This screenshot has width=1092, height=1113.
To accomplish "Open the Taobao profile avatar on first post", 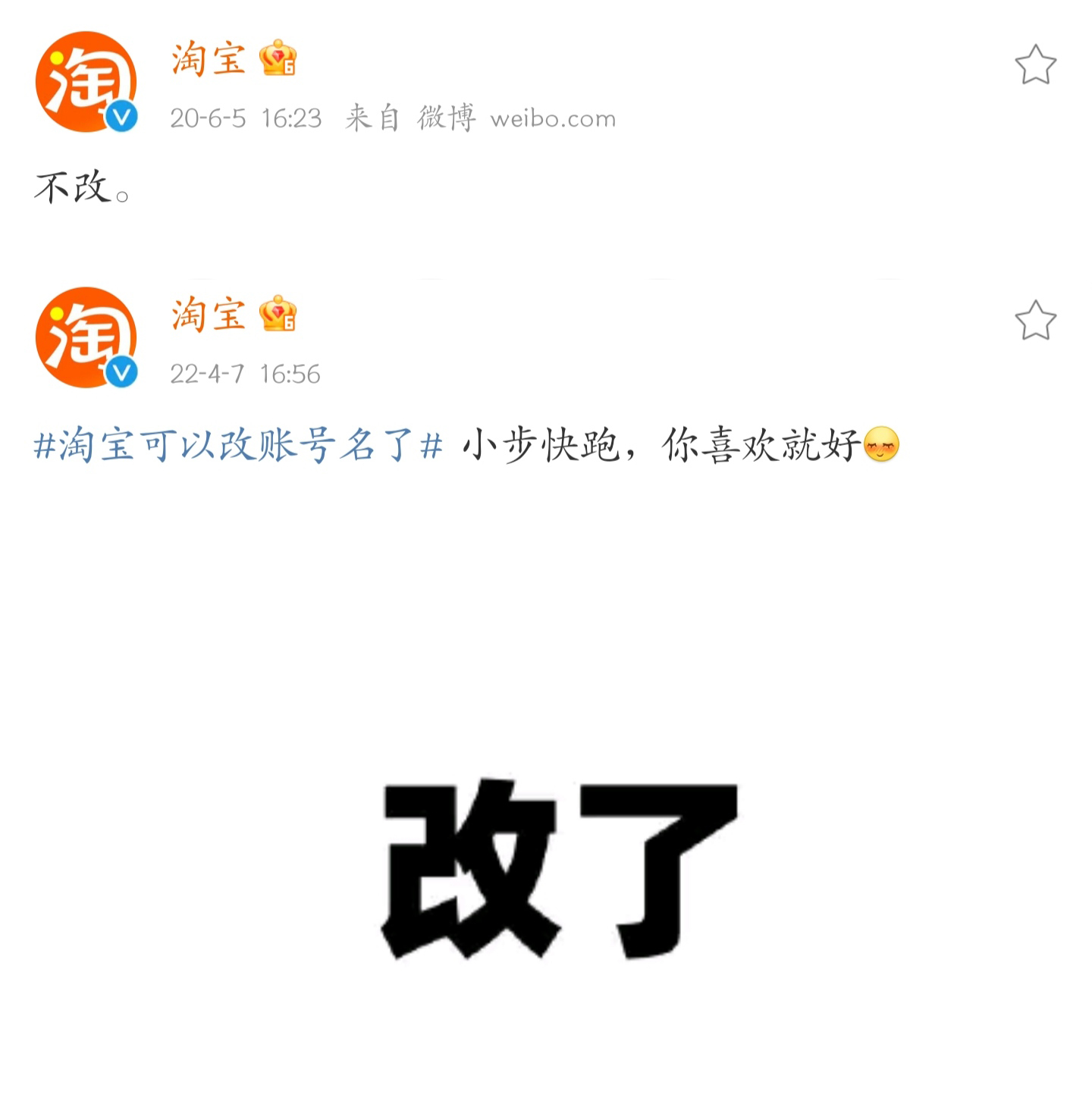I will click(86, 83).
